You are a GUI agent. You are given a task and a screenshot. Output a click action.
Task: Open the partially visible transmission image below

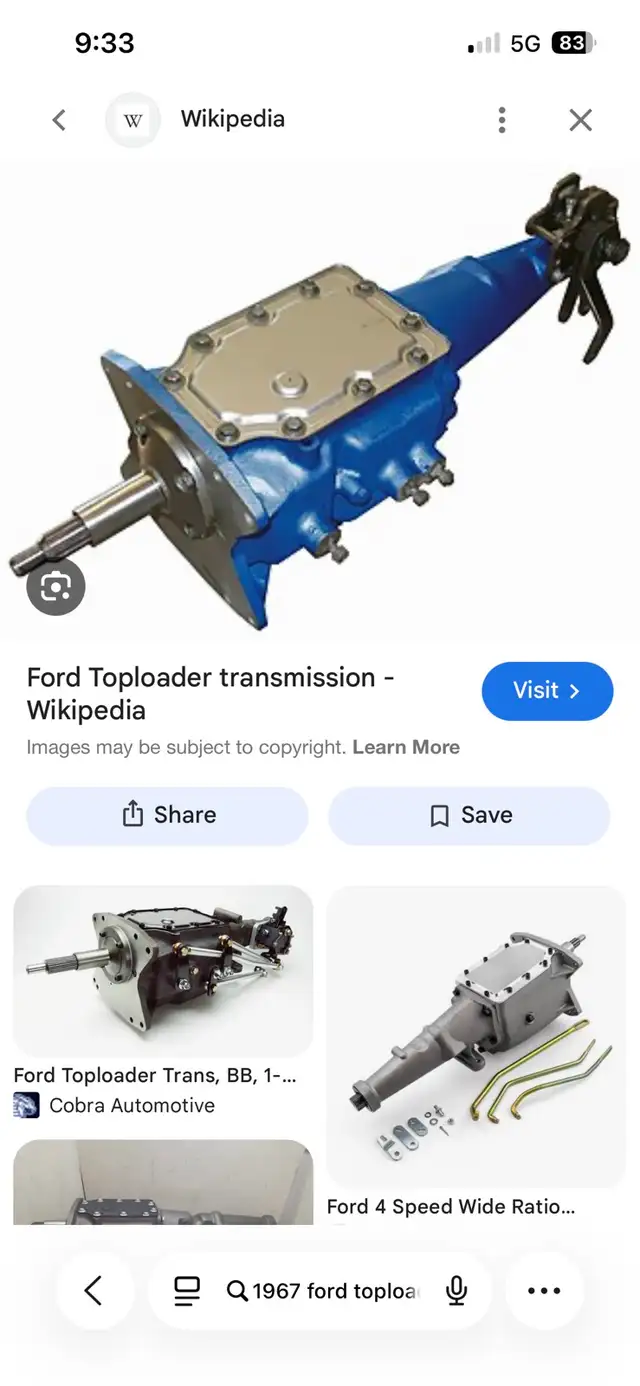[x=162, y=1183]
